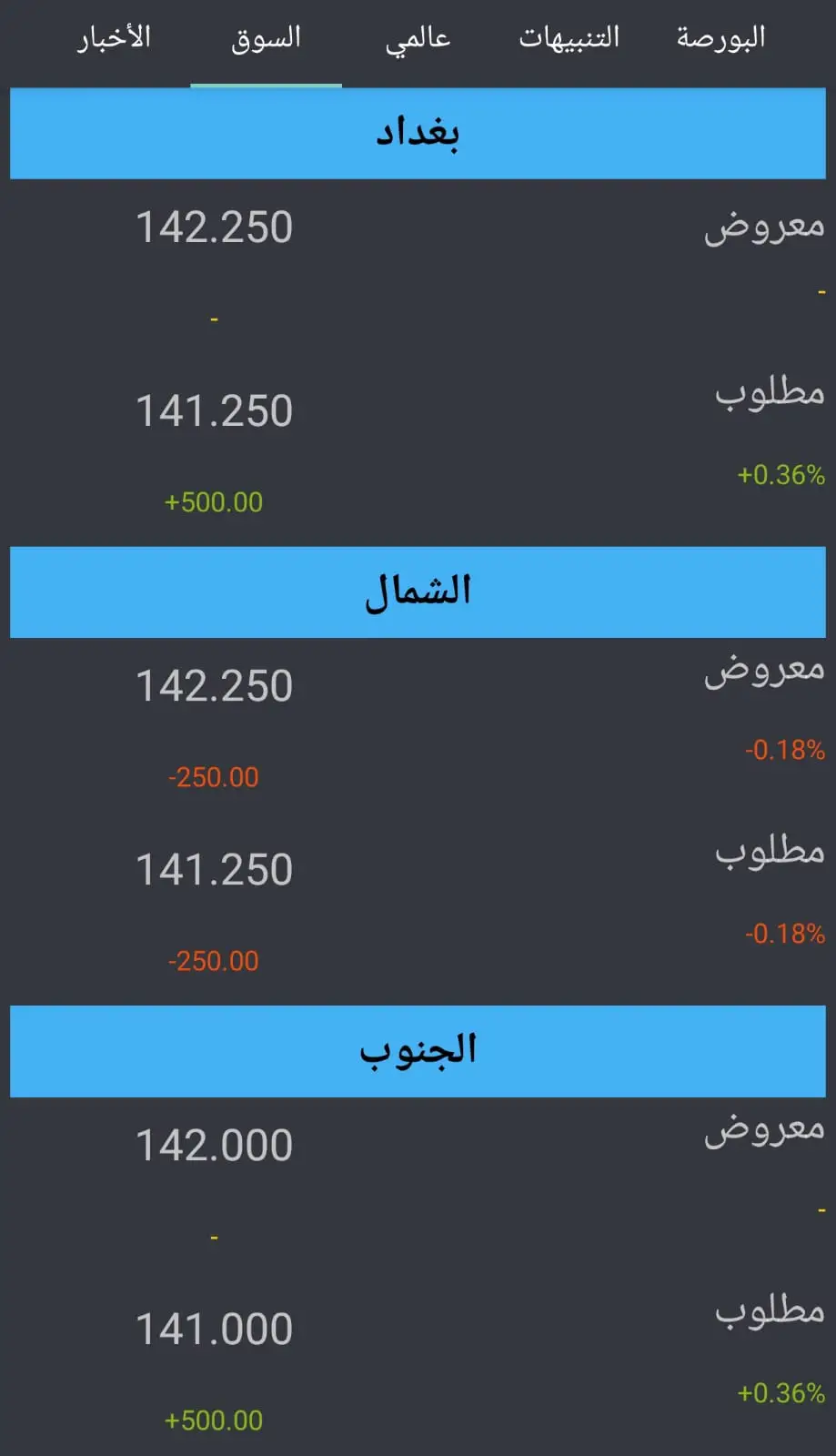Image resolution: width=836 pixels, height=1456 pixels.
Task: Tap the blue الجنوب section header
Action: click(x=418, y=1051)
